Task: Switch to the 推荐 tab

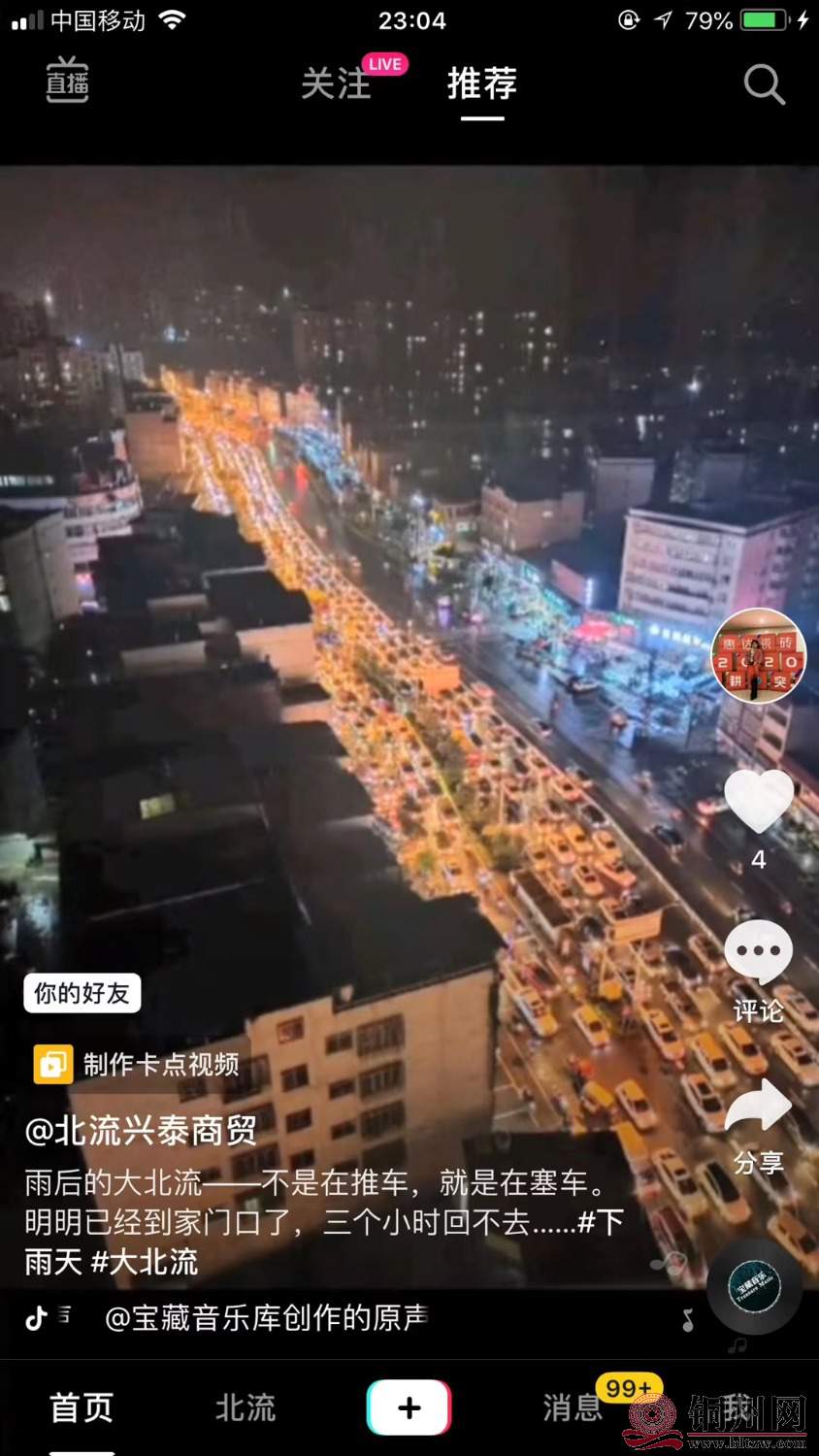Action: click(482, 83)
